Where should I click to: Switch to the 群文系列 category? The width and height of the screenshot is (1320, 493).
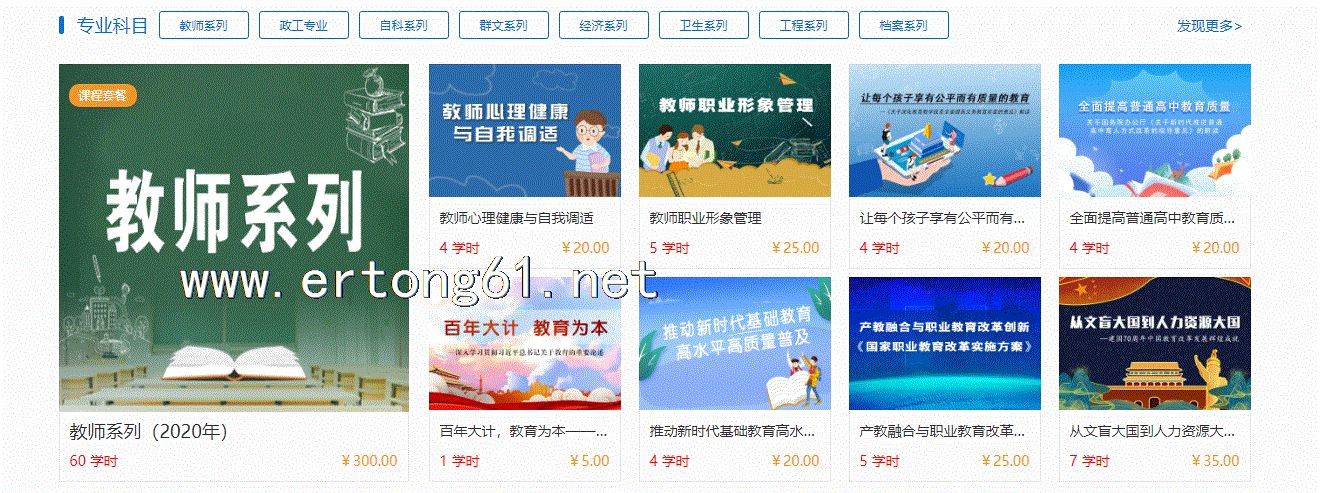point(503,26)
